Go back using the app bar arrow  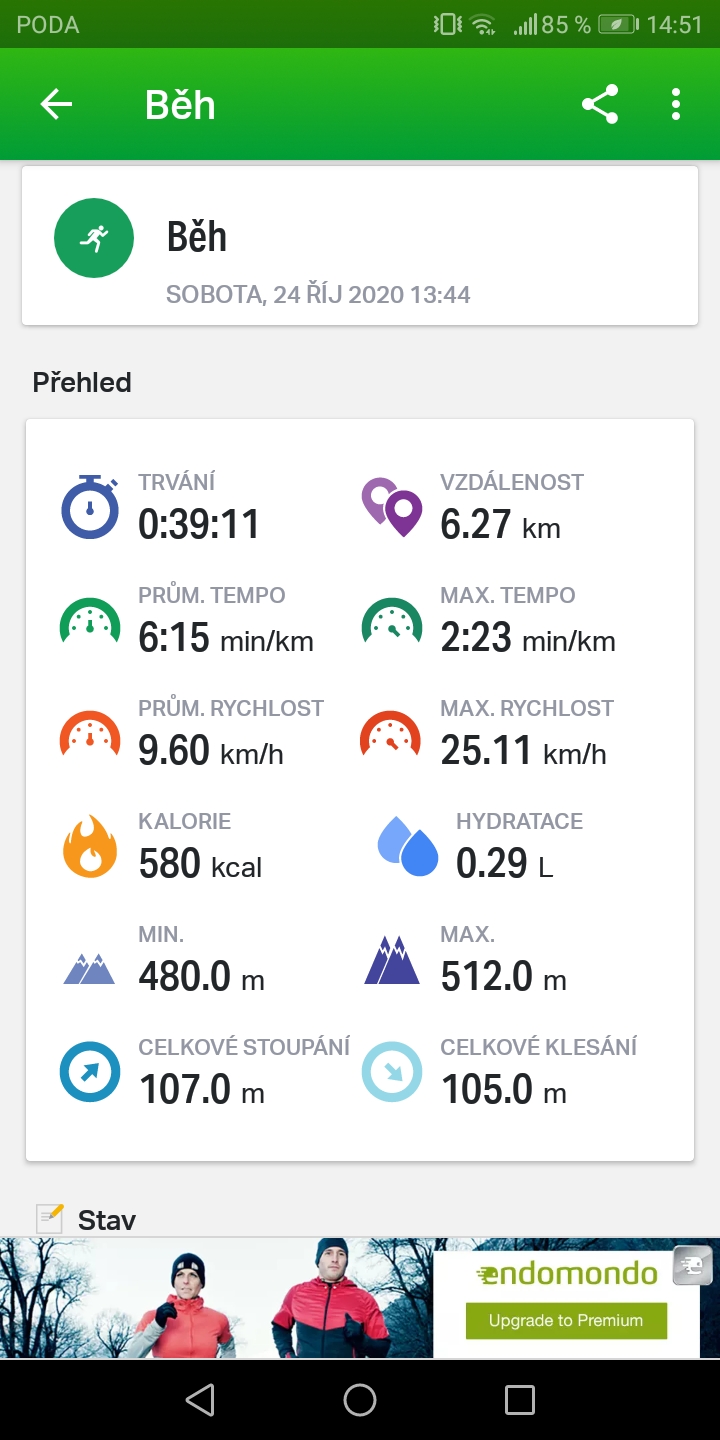click(x=56, y=104)
